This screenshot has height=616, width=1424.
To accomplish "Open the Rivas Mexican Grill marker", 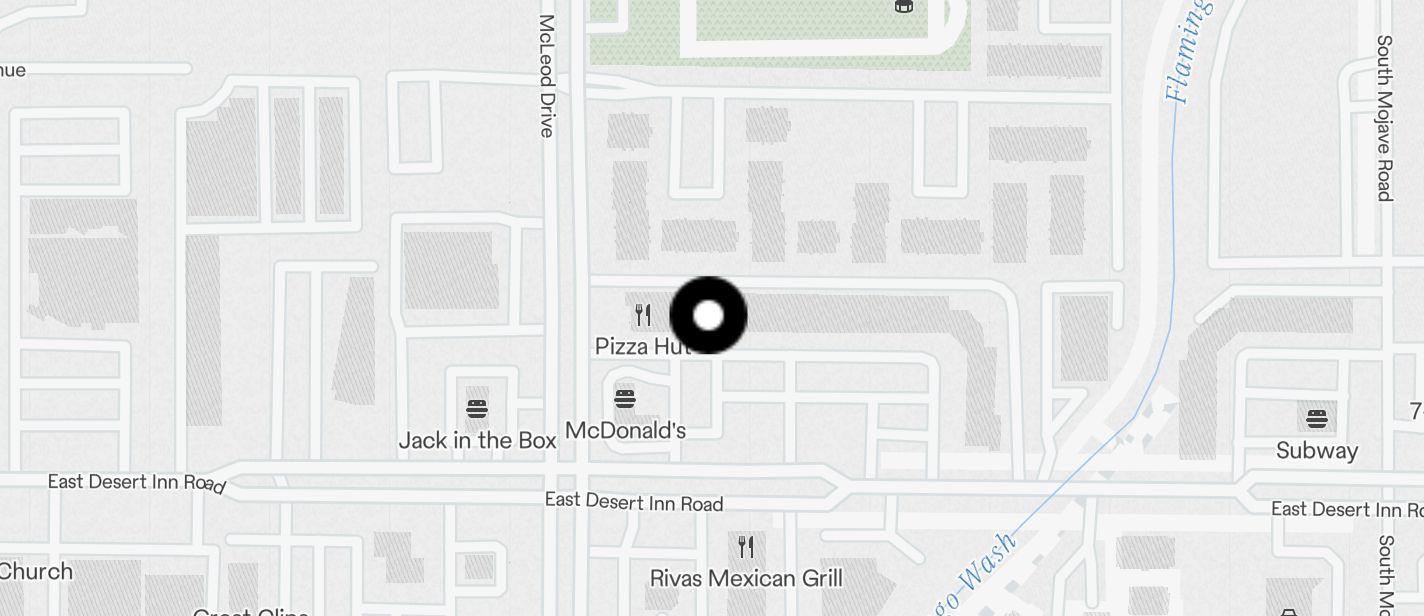I will point(745,547).
